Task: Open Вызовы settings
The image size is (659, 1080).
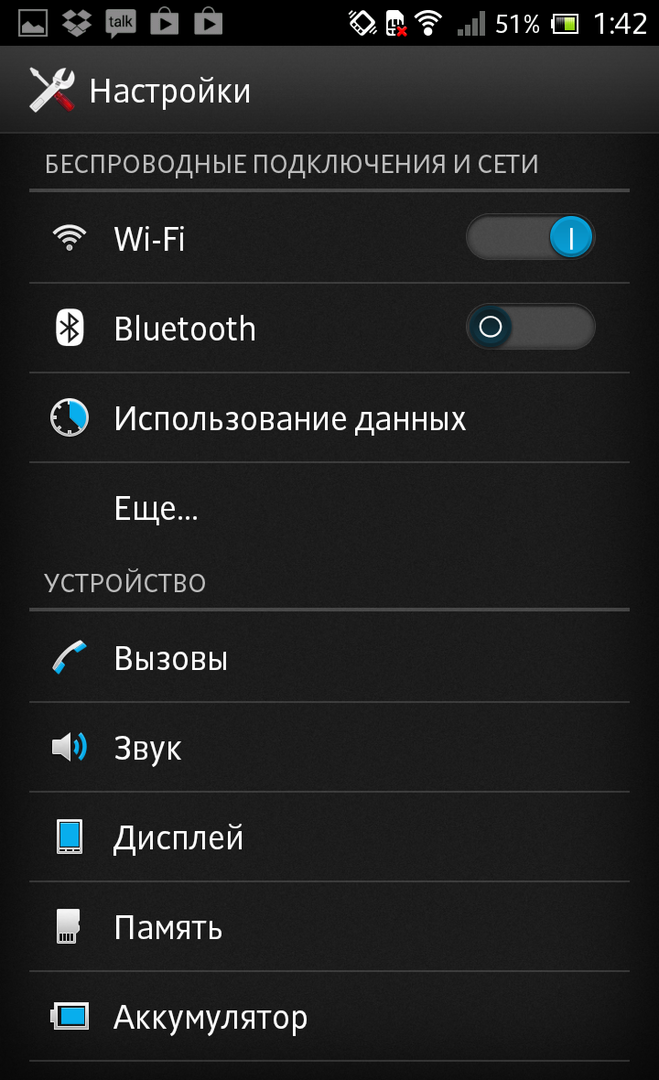Action: pyautogui.click(x=171, y=659)
